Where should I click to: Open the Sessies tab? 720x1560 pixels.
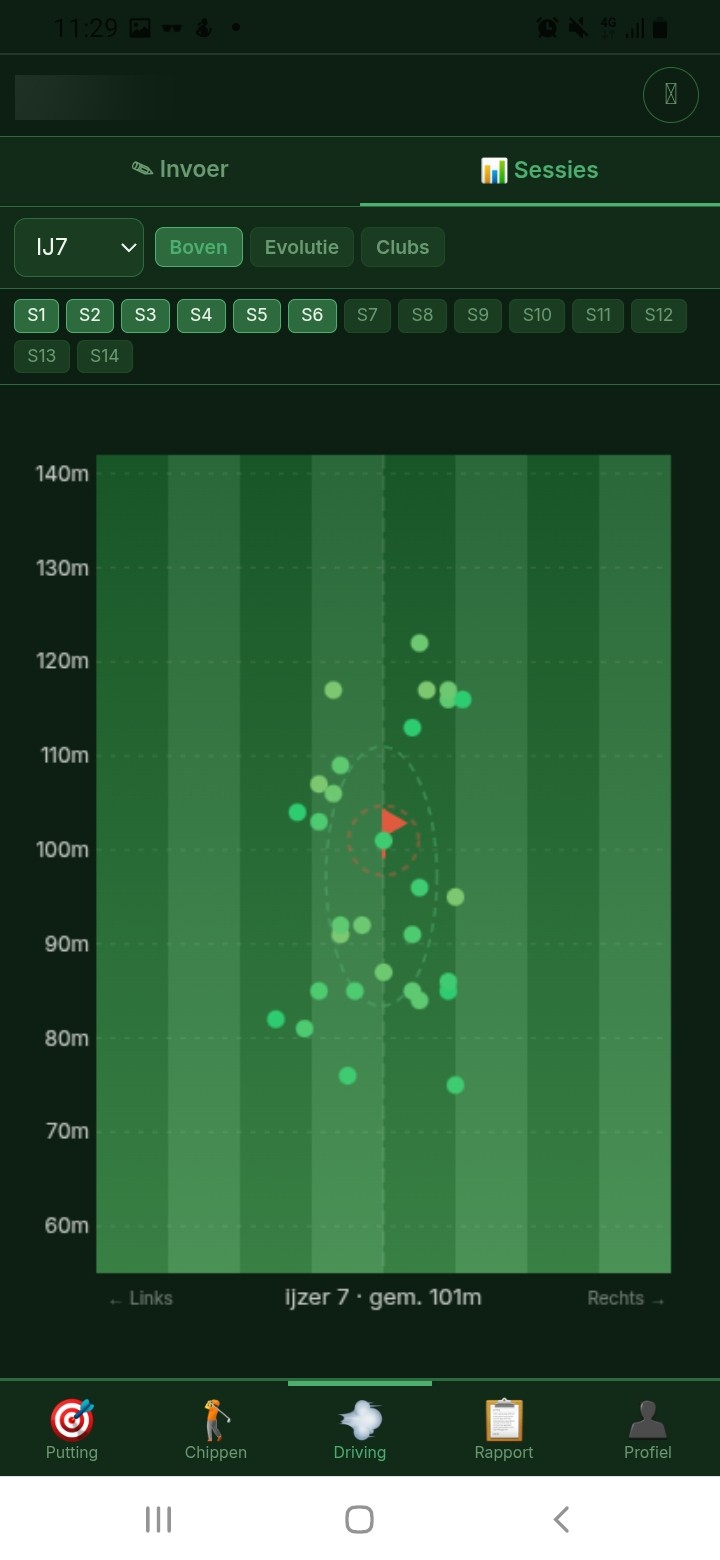click(x=540, y=170)
